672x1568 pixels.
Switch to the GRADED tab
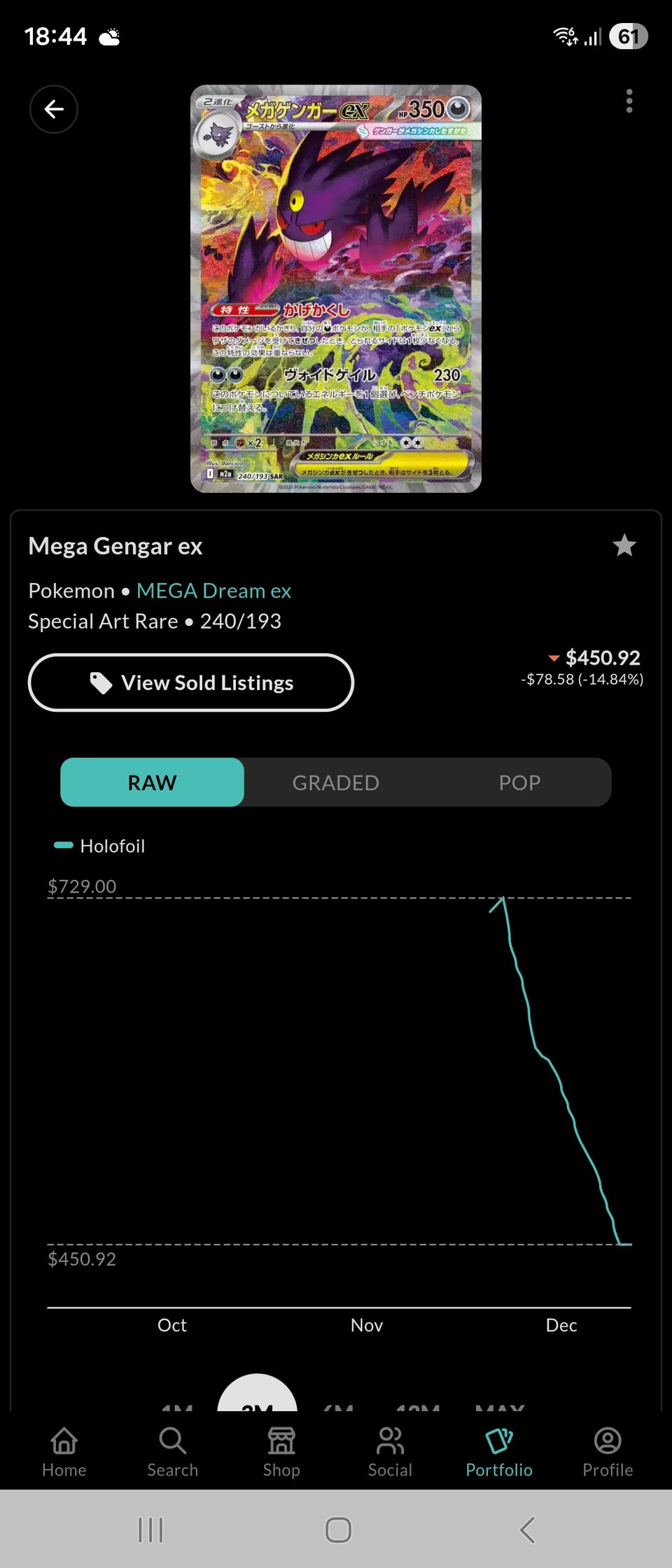coord(335,783)
